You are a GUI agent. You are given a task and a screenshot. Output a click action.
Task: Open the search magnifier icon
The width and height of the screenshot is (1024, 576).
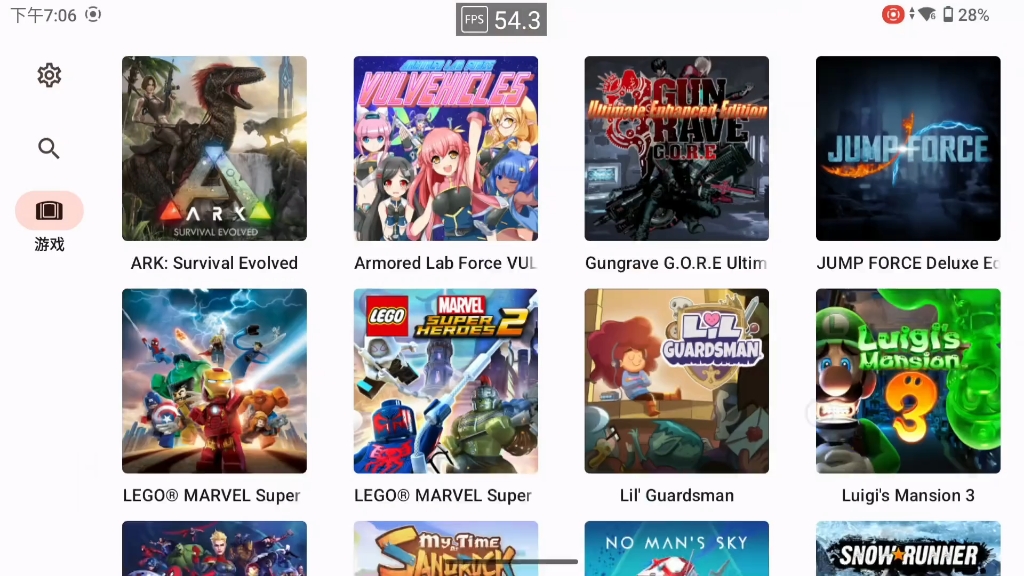tap(49, 149)
